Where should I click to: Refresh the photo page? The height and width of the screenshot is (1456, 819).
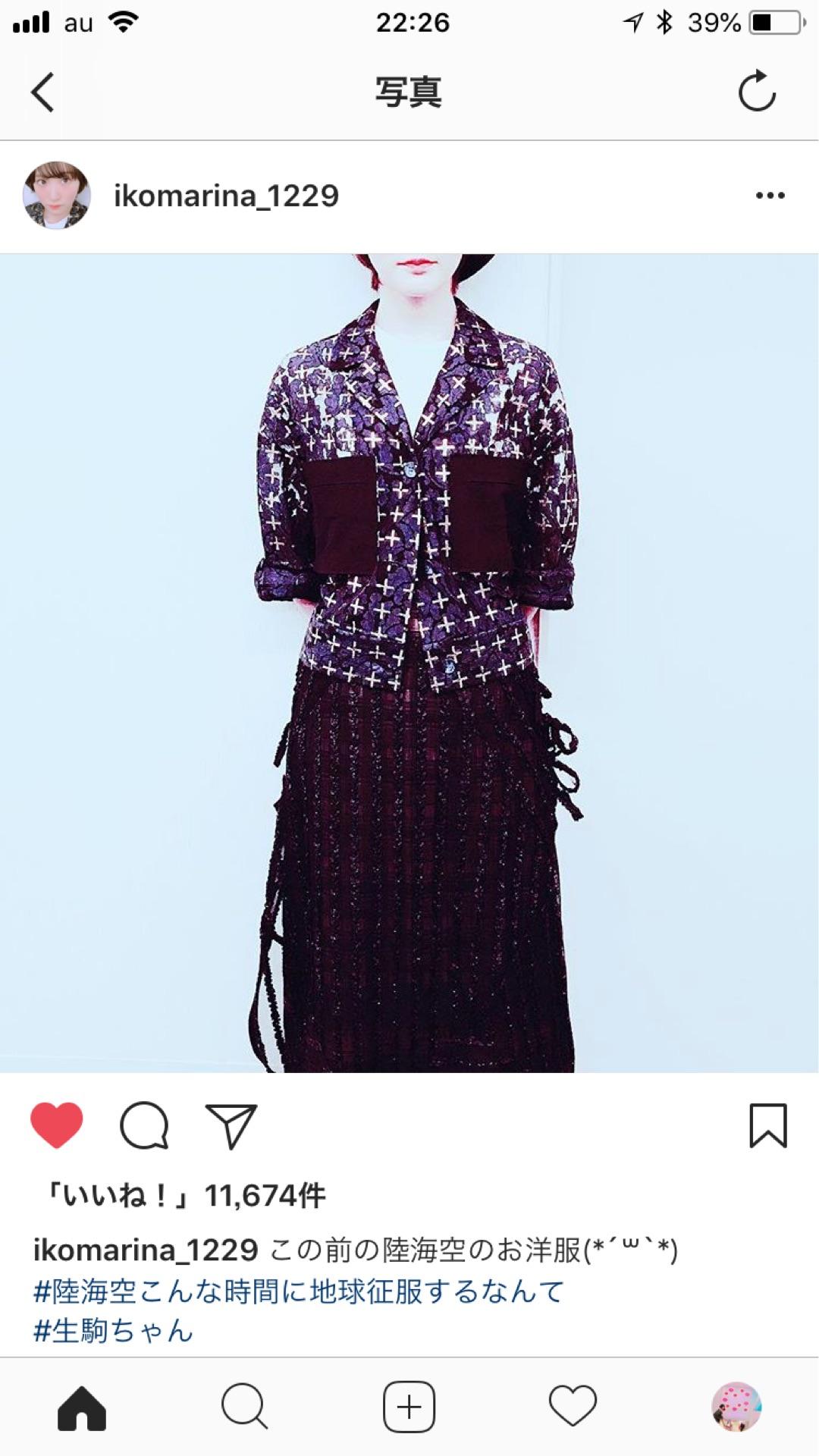click(x=757, y=92)
